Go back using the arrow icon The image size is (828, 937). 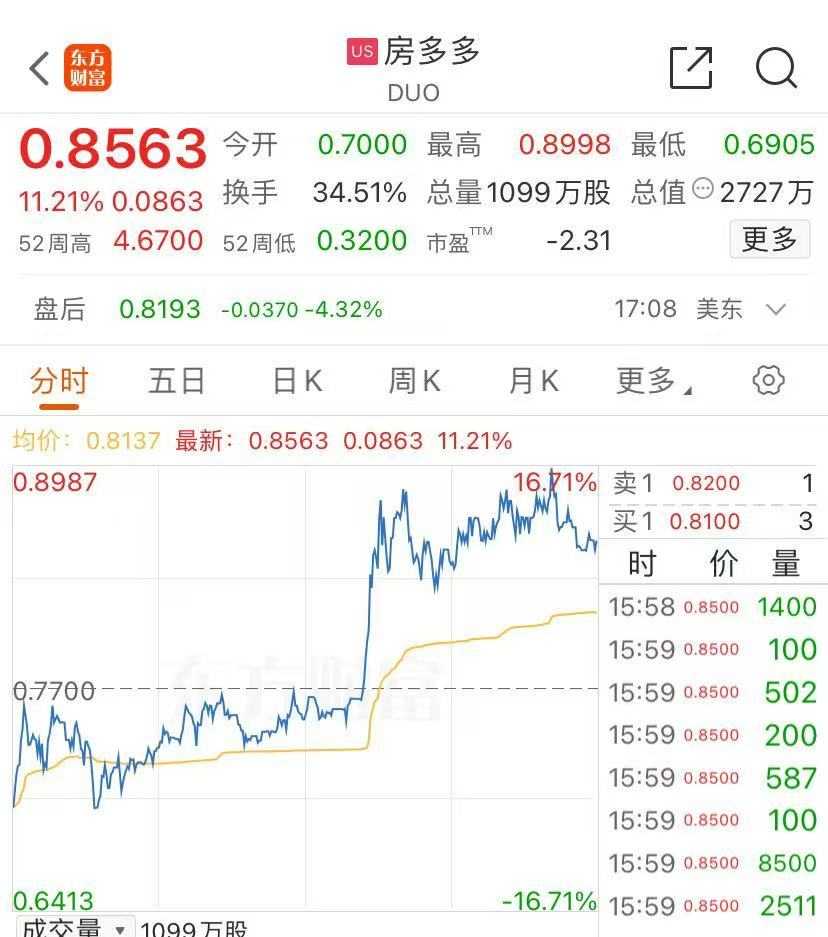[x=39, y=69]
